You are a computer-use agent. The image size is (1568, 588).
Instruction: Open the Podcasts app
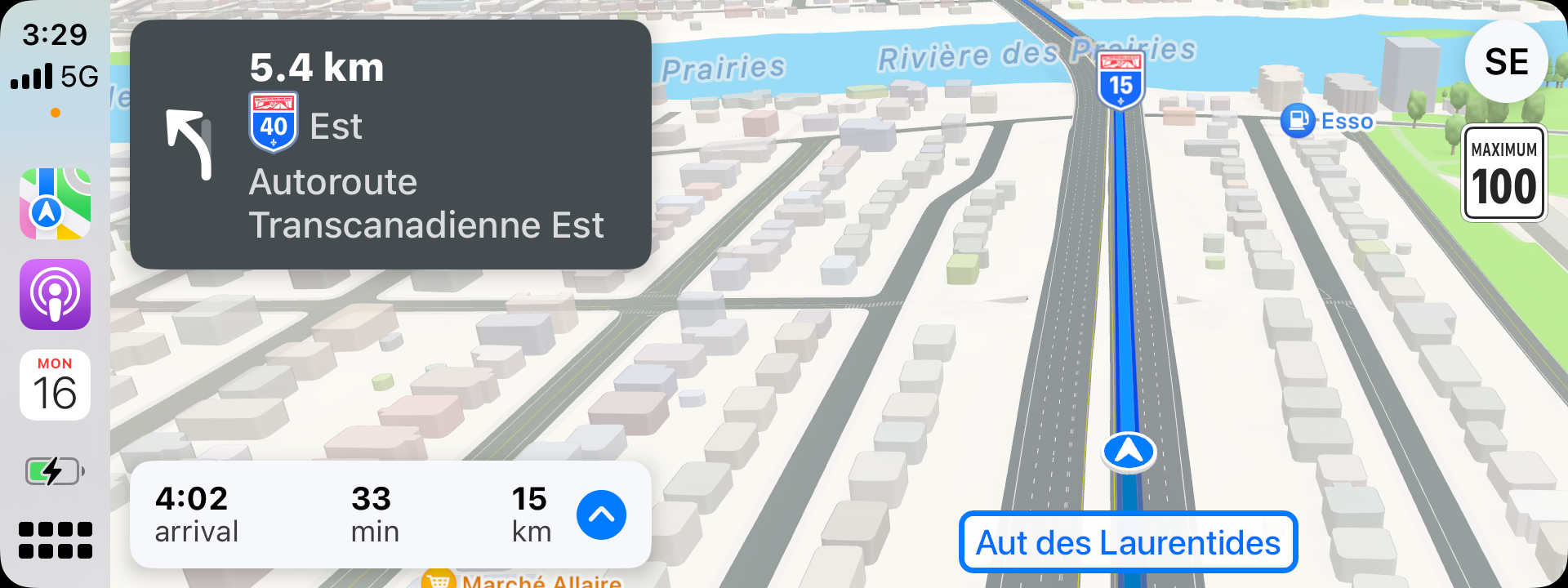(55, 294)
